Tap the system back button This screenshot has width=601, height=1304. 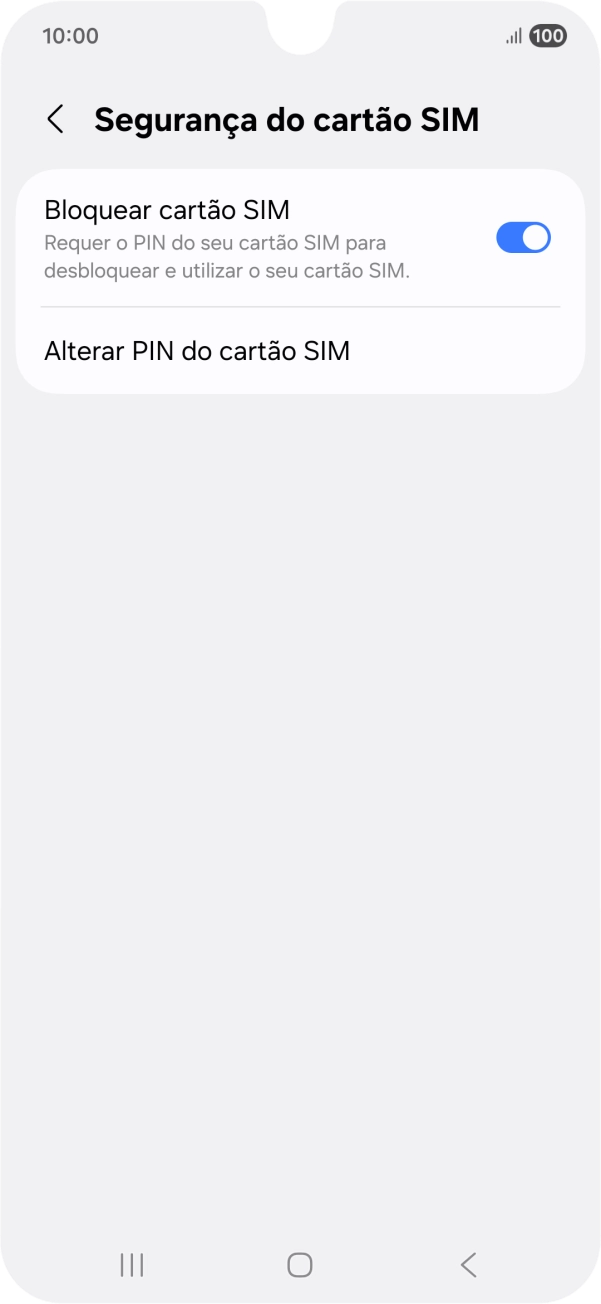(x=468, y=1265)
